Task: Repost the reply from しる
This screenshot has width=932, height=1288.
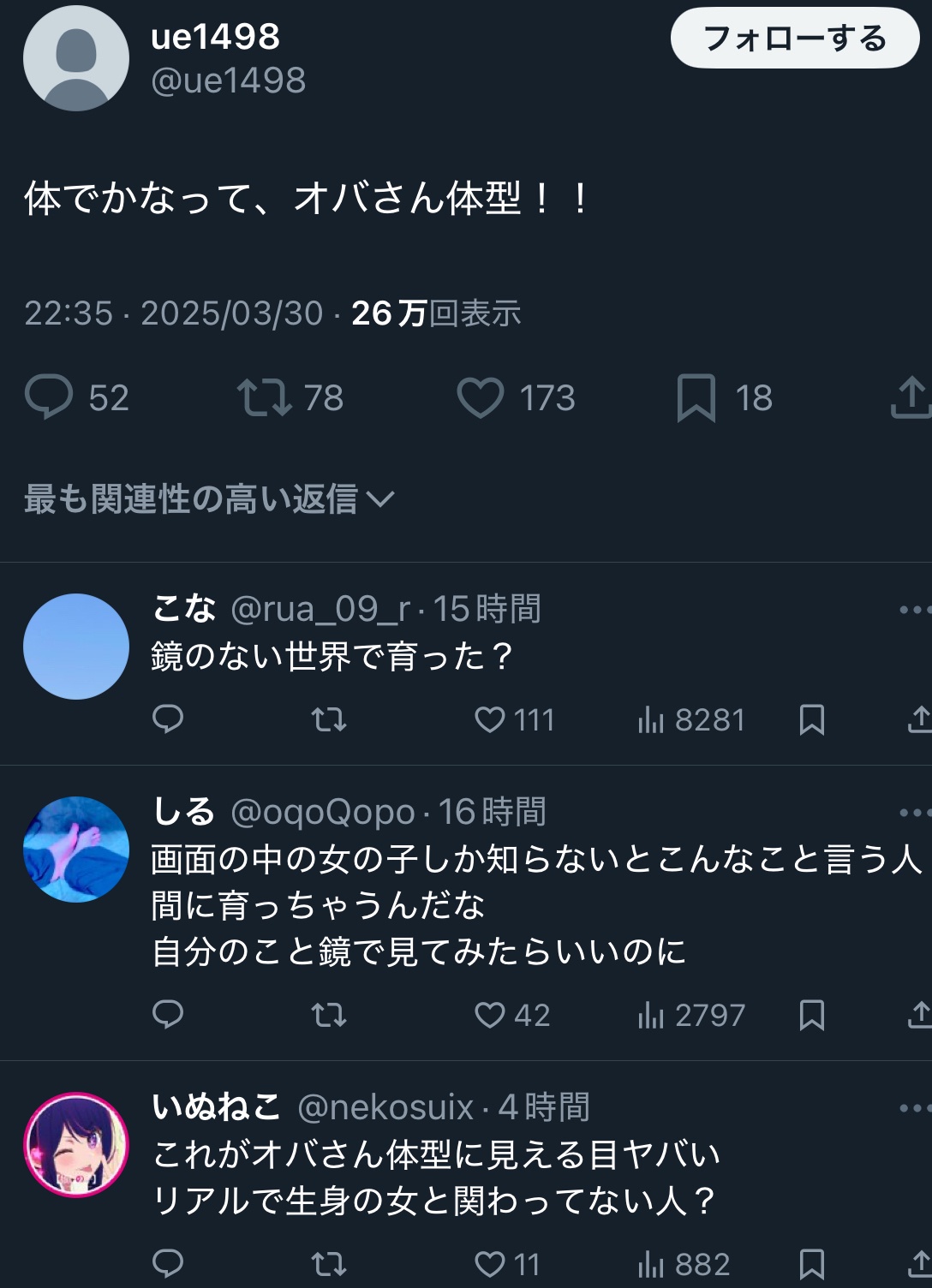Action: click(328, 1015)
